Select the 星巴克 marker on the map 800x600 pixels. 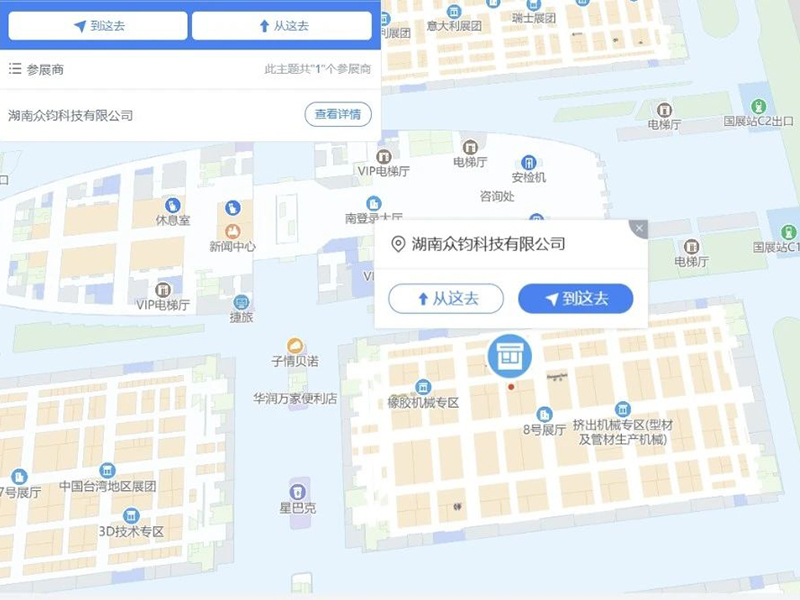298,490
